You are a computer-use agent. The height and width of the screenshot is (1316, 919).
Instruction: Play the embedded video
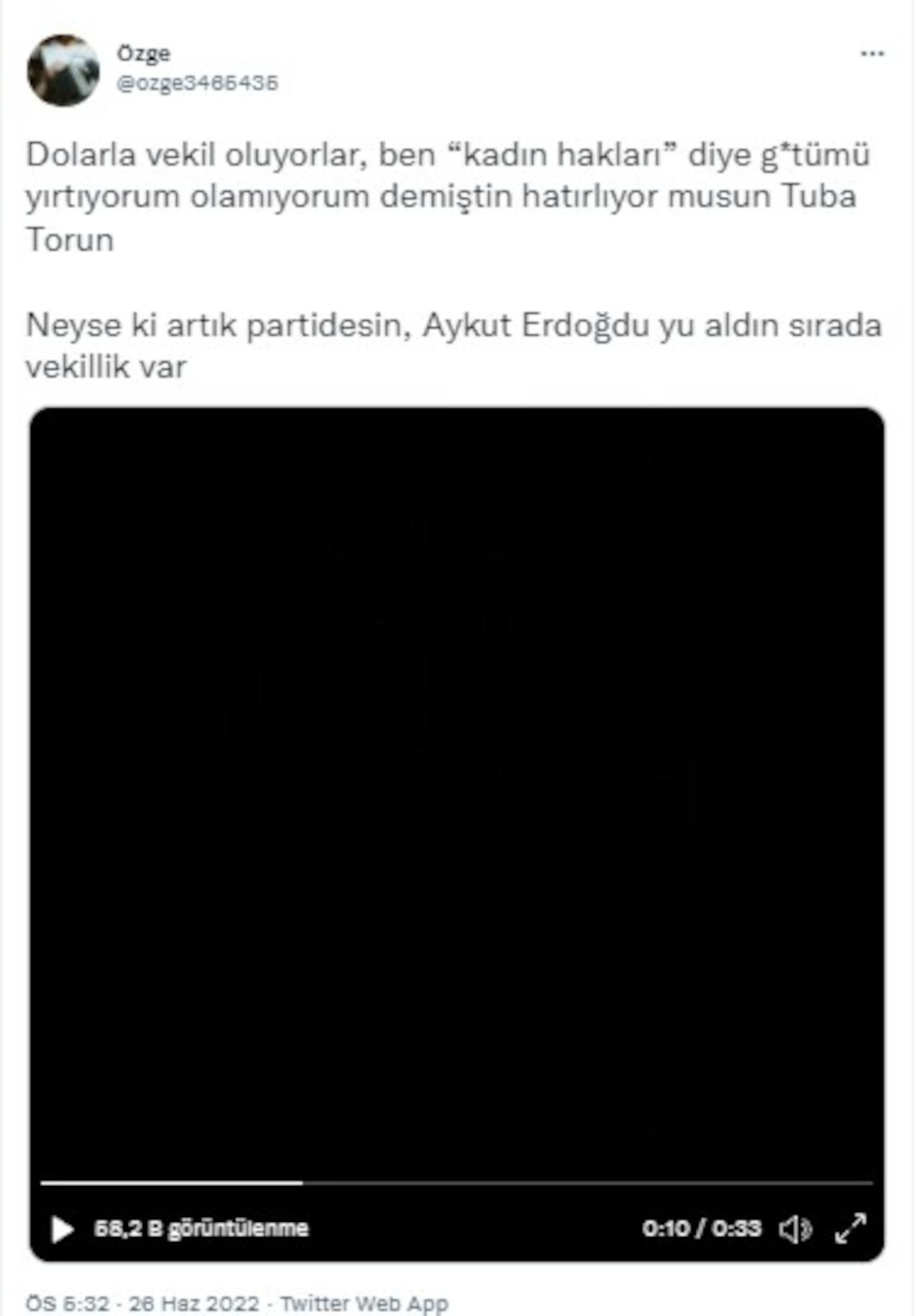[x=62, y=1228]
